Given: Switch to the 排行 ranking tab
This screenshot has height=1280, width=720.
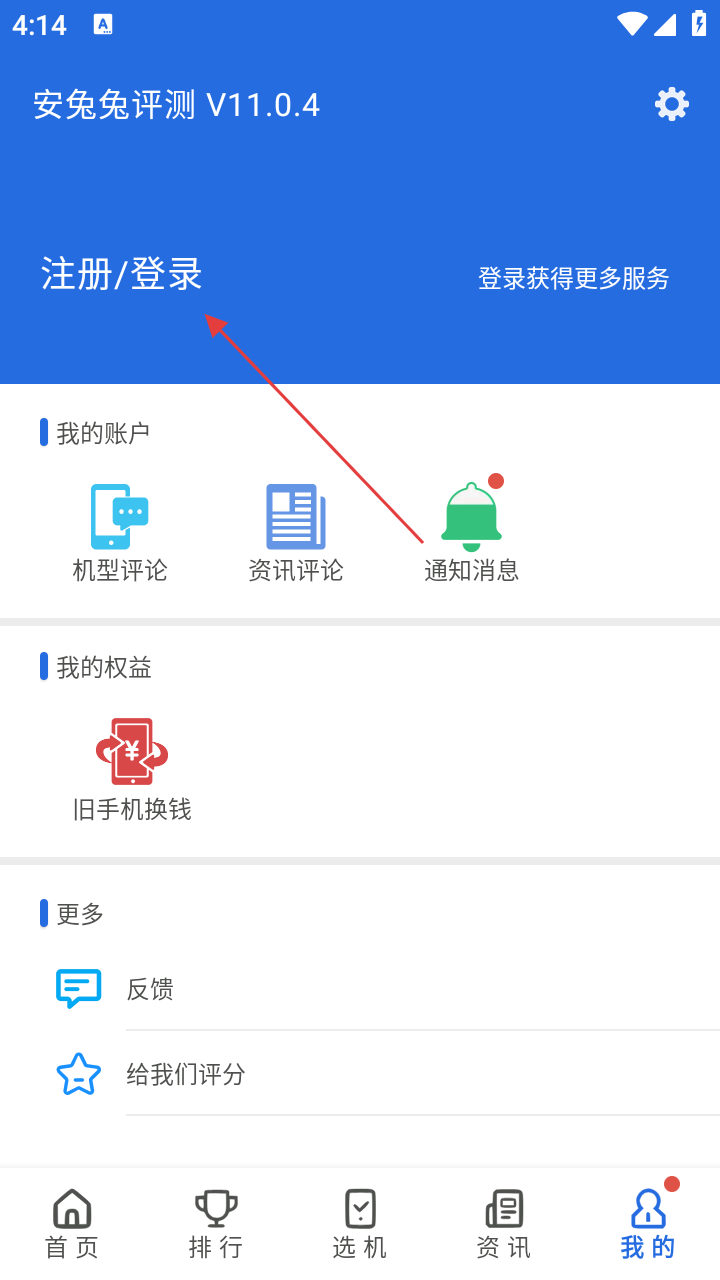Looking at the screenshot, I should (x=216, y=1222).
